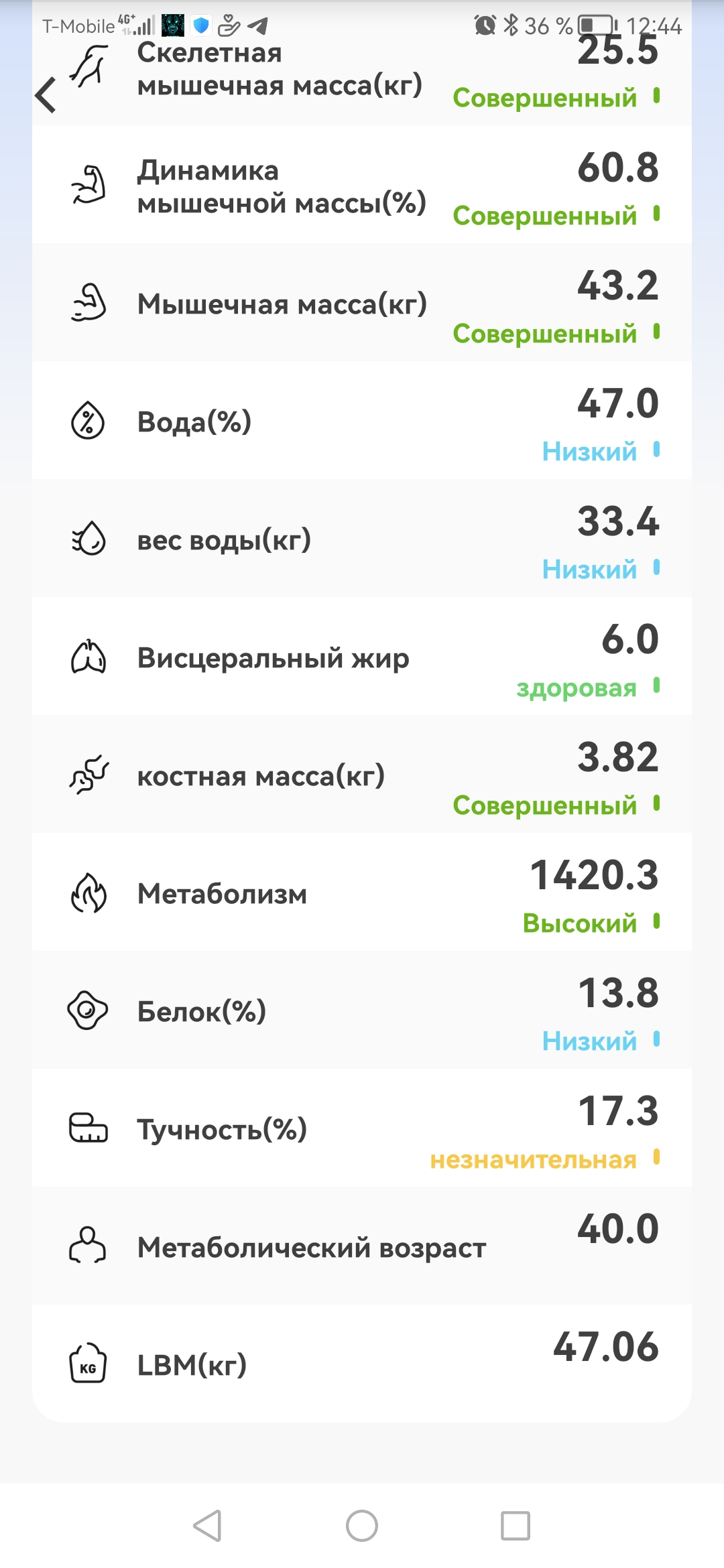
Task: View the Метаболизм measurement details
Action: tap(362, 893)
